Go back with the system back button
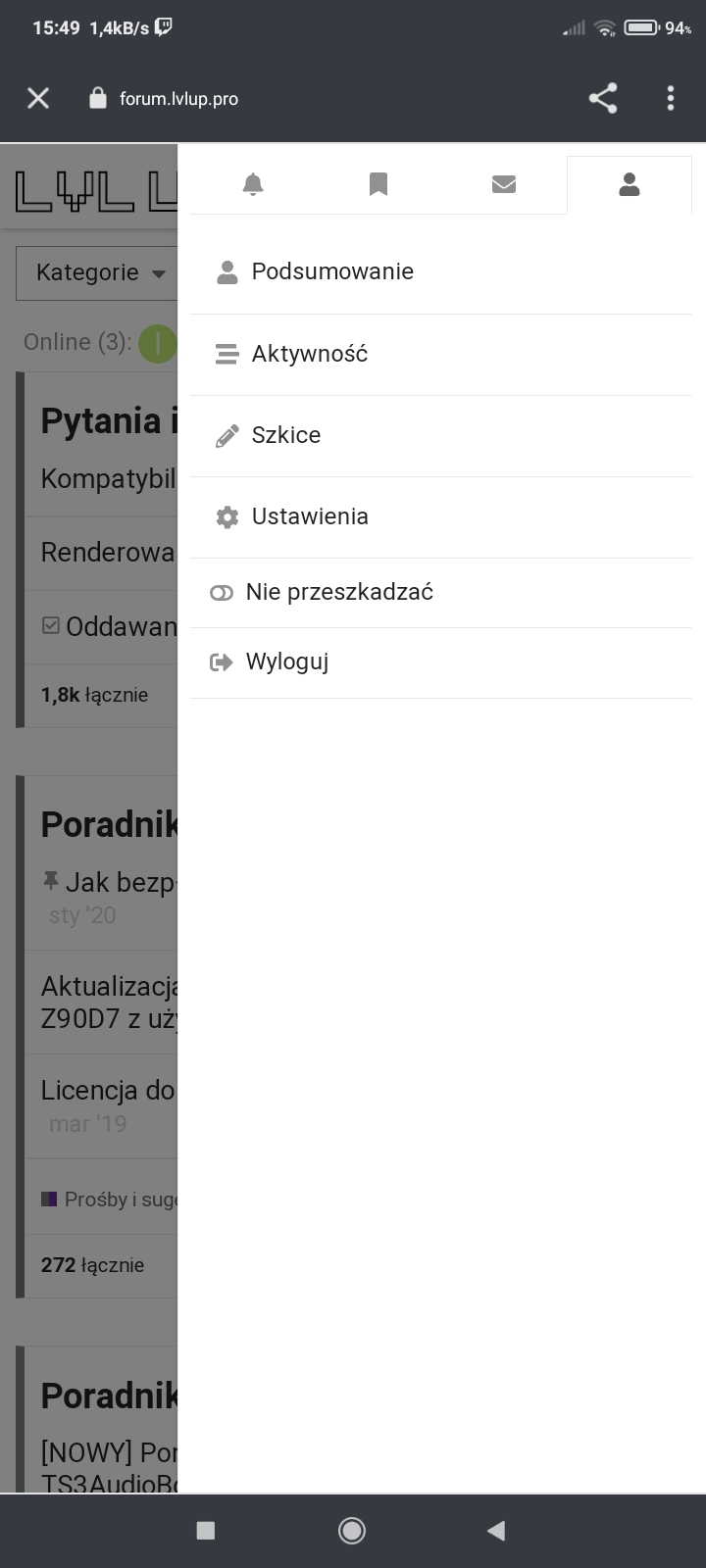 pos(496,1531)
